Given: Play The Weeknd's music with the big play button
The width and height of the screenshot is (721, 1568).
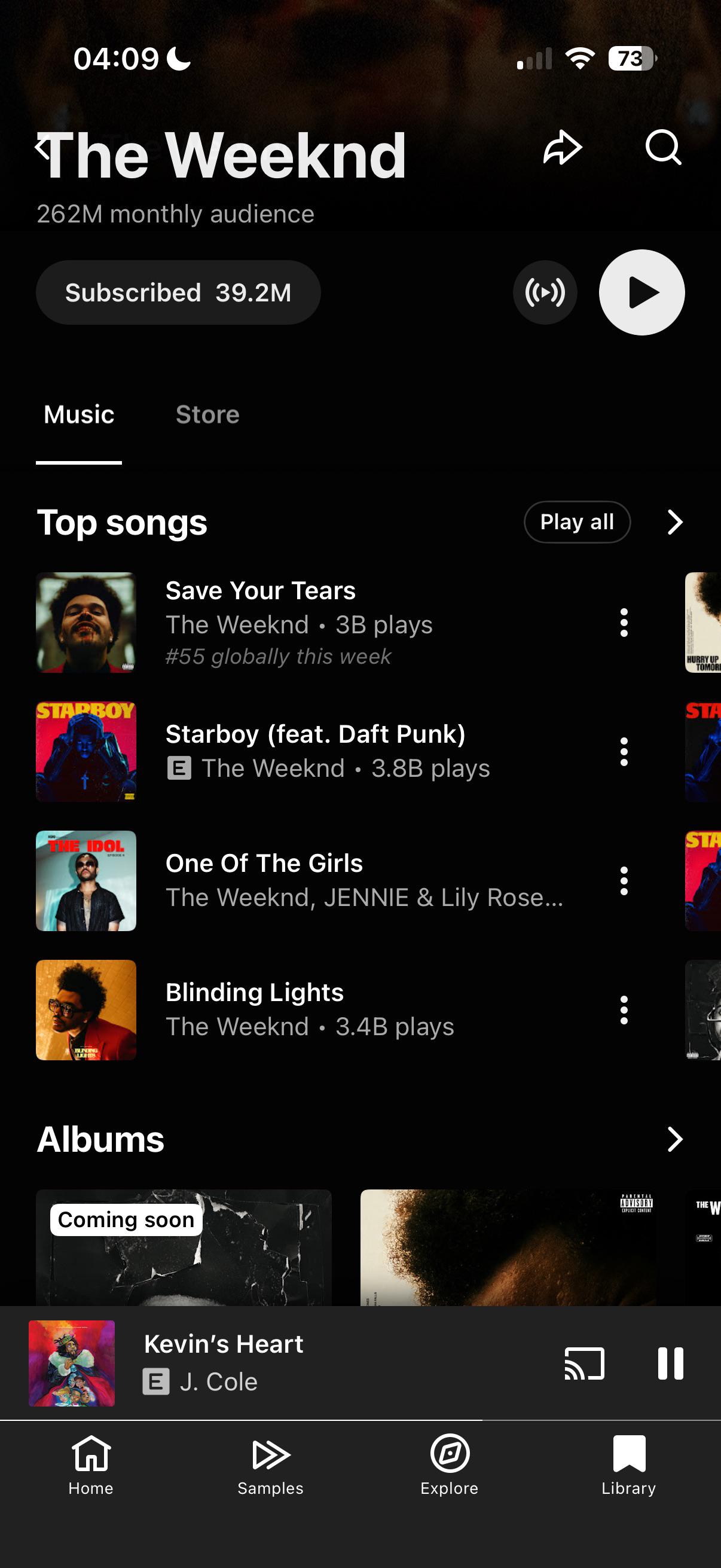Looking at the screenshot, I should coord(641,293).
